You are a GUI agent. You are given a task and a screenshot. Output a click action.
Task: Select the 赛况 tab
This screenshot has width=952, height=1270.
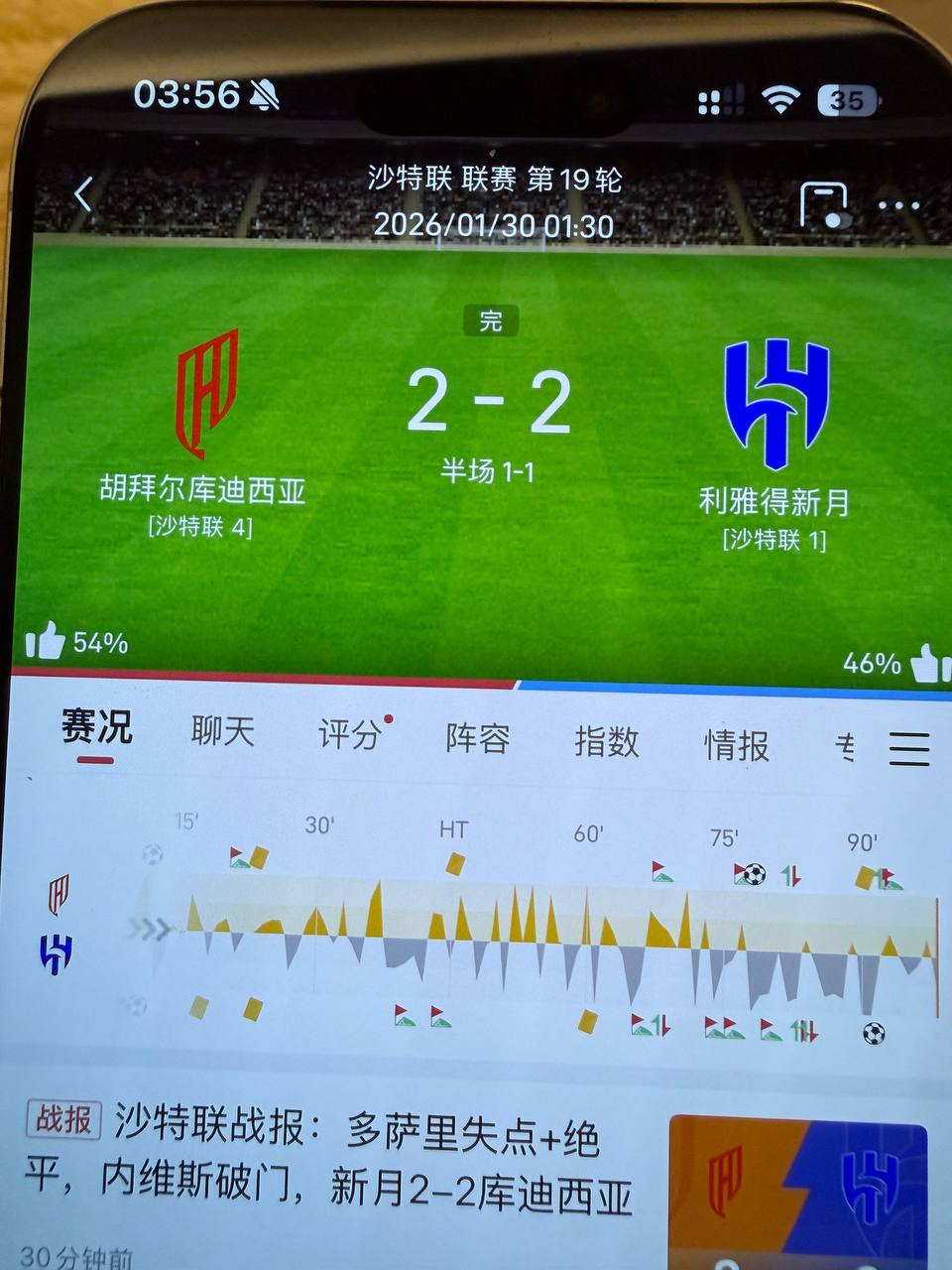point(95,727)
